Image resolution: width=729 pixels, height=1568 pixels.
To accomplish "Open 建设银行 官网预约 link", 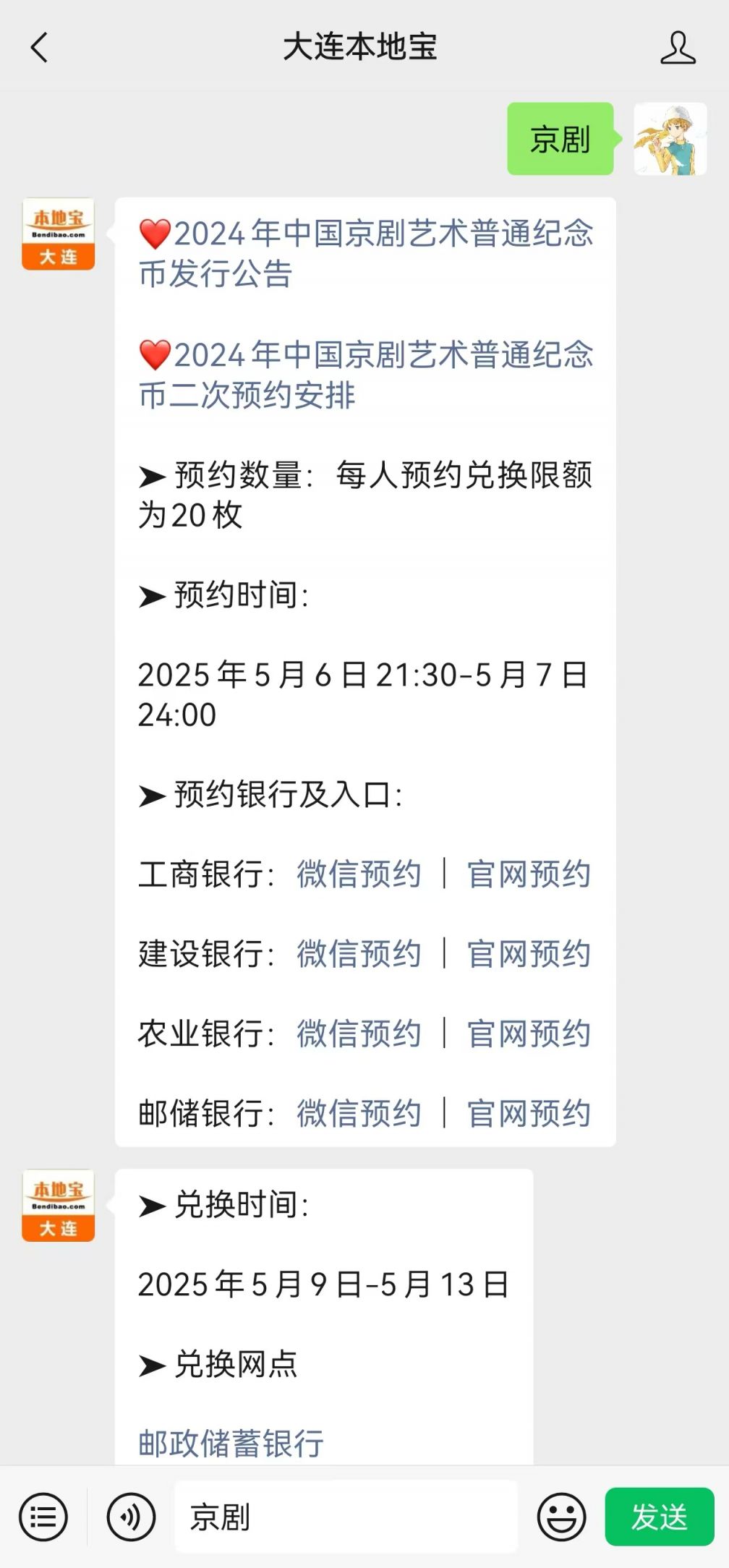I will [529, 953].
